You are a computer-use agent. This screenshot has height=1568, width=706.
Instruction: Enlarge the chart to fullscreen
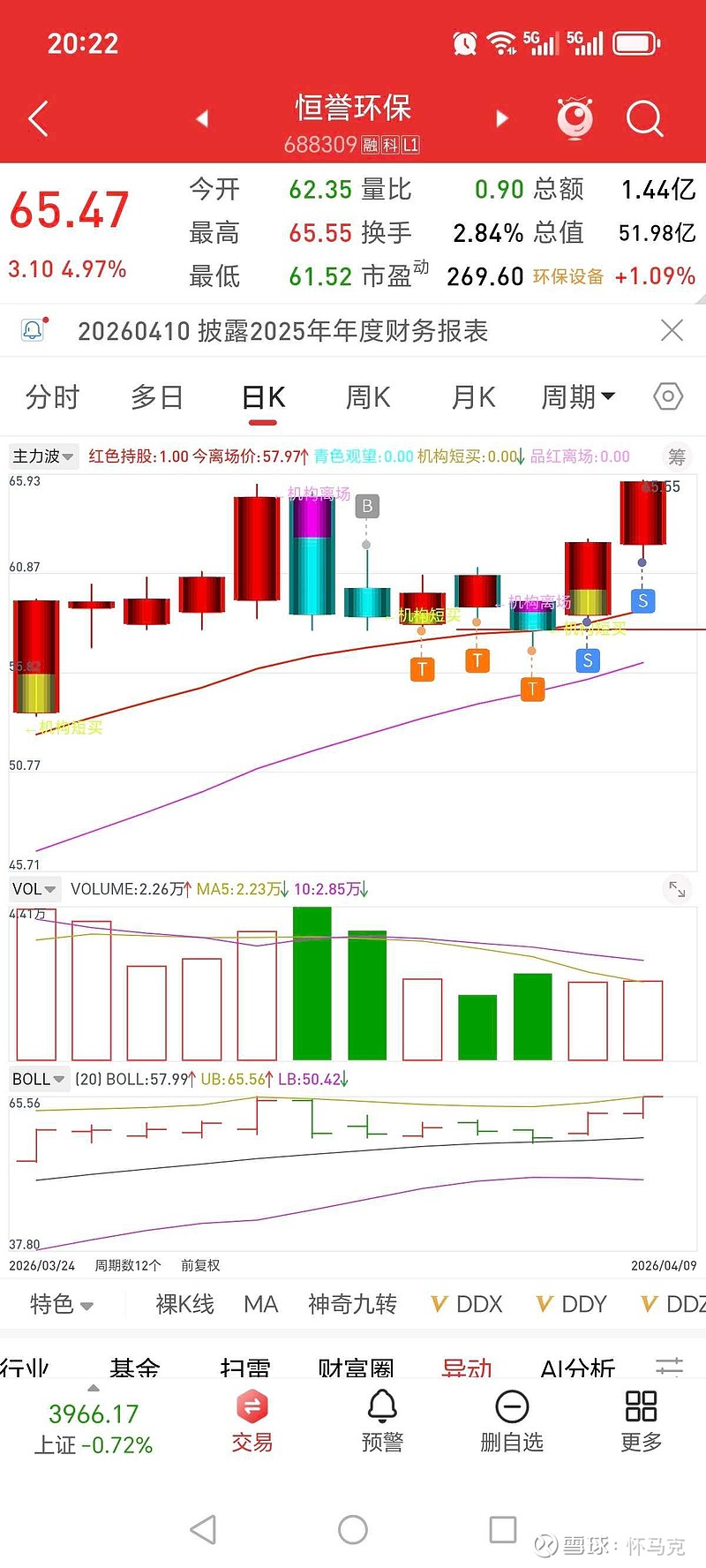(677, 889)
